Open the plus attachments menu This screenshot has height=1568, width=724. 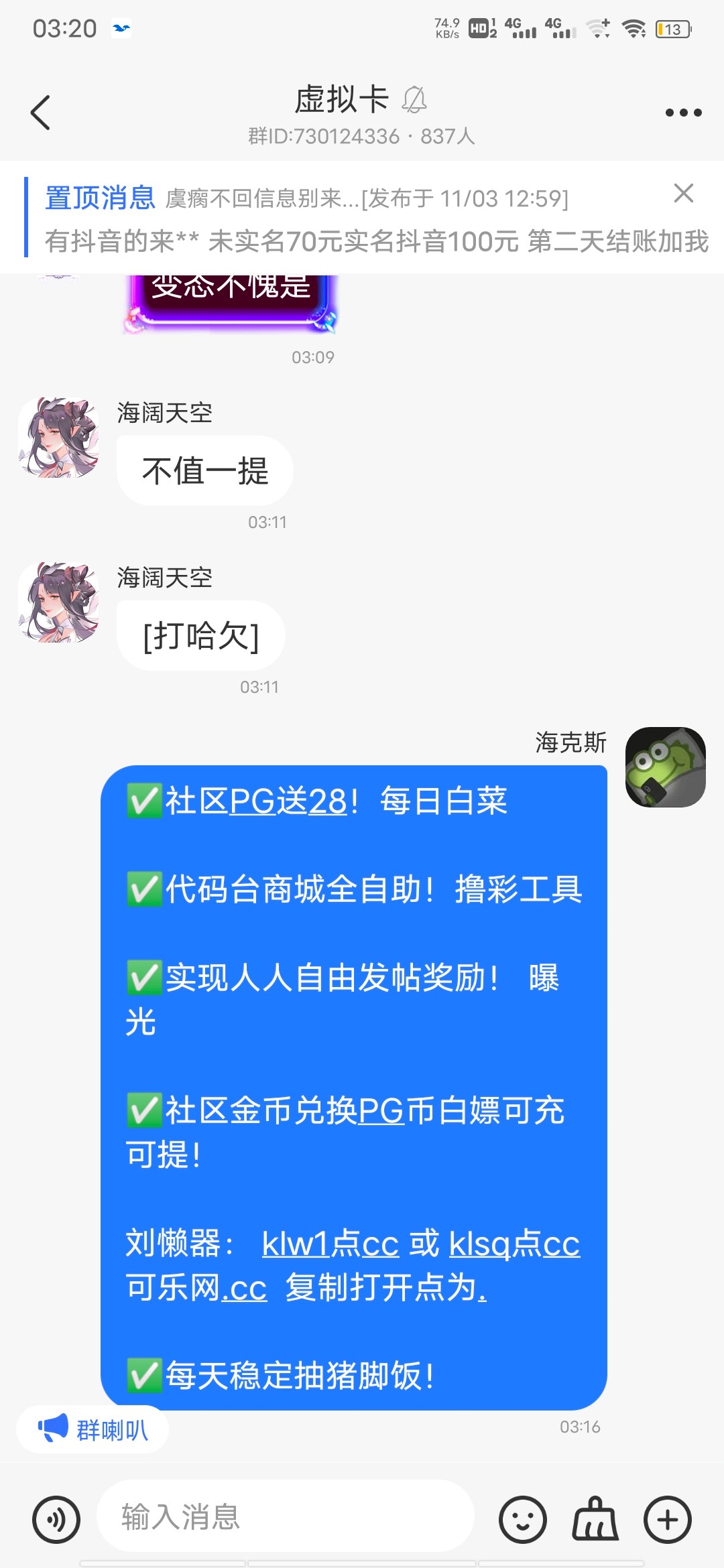pyautogui.click(x=667, y=1519)
